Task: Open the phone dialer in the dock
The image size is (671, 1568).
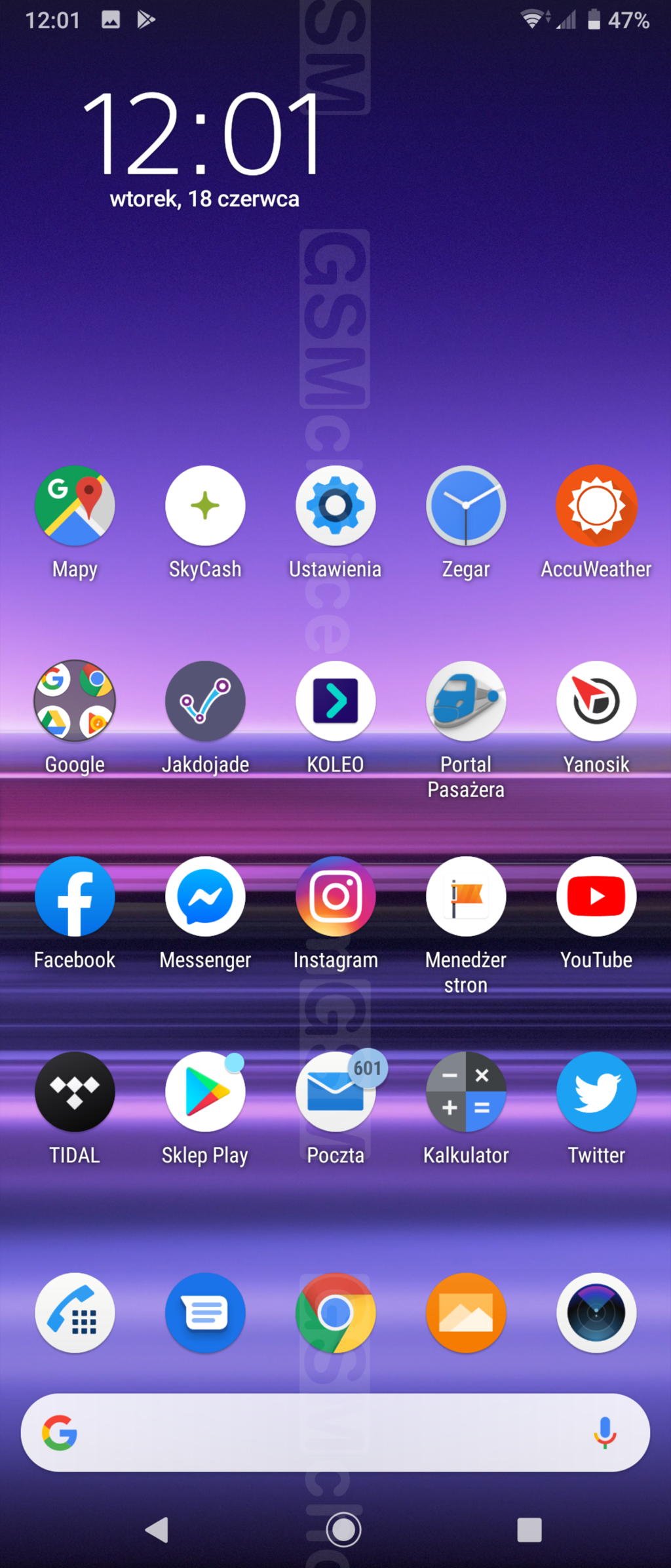Action: (x=75, y=1312)
